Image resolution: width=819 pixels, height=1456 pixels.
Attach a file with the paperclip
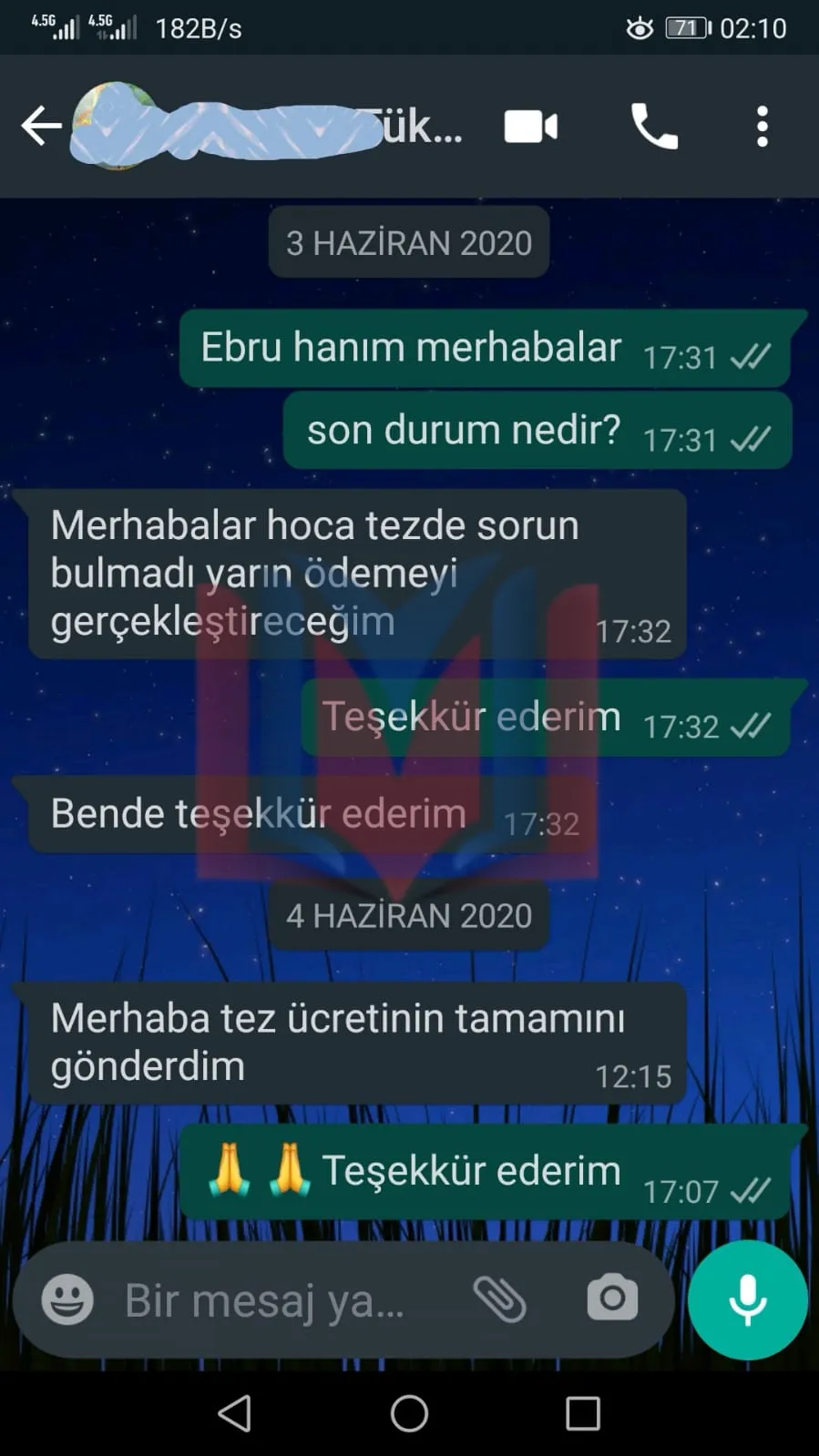pyautogui.click(x=500, y=1298)
